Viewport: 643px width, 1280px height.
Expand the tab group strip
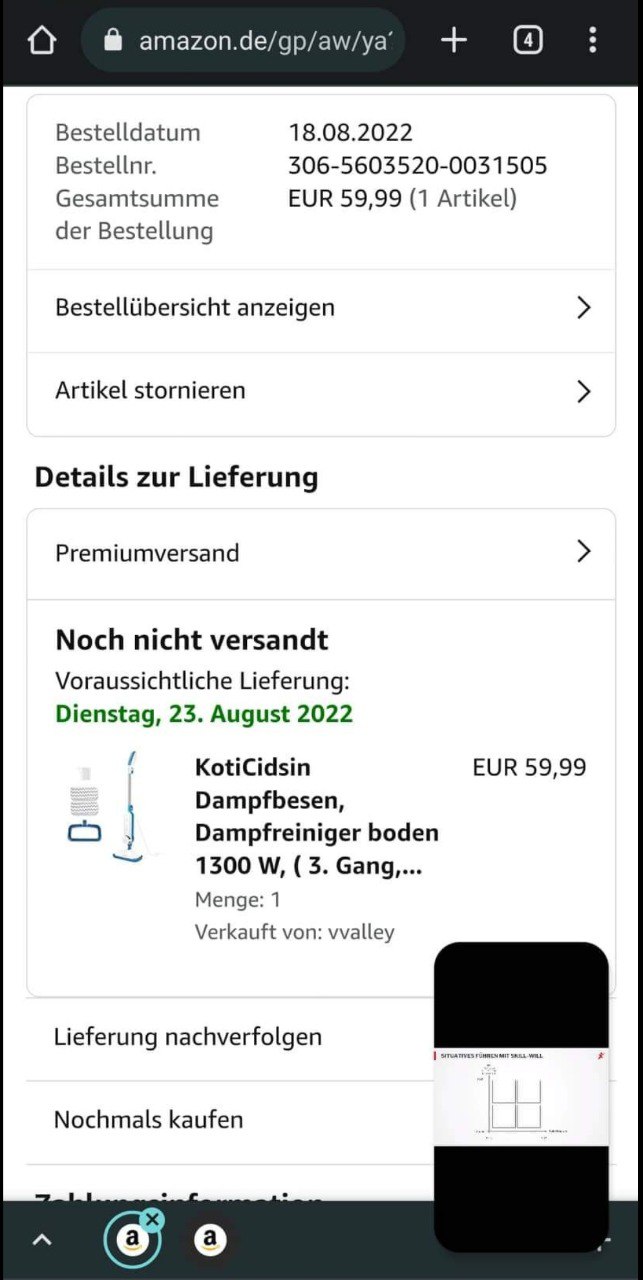click(x=41, y=1241)
